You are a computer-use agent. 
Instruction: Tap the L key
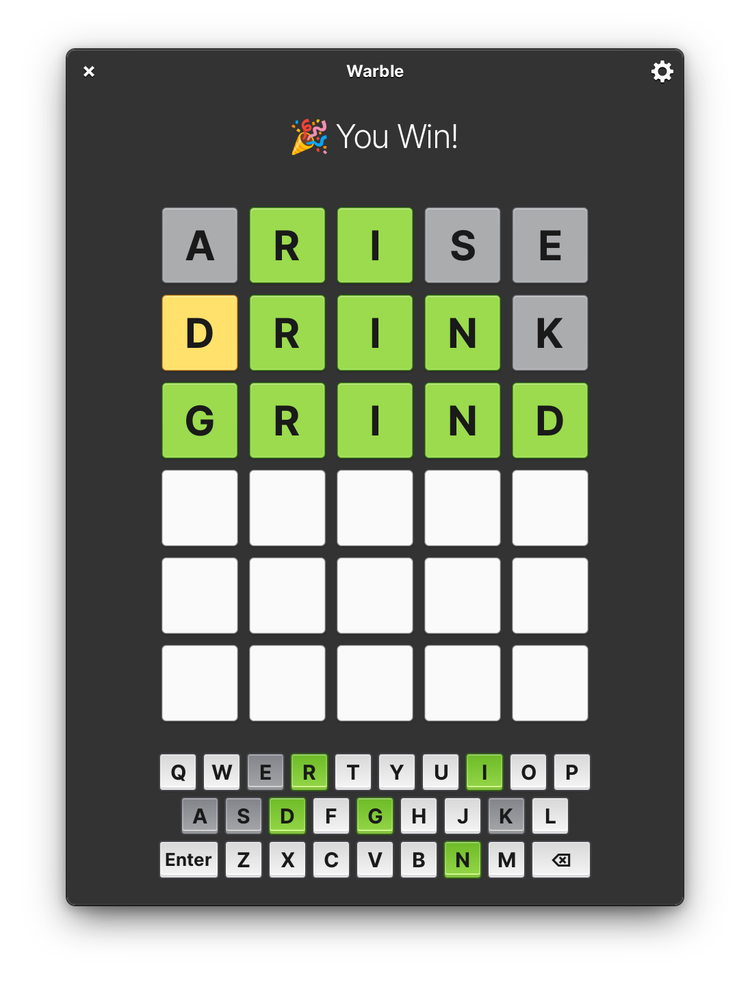(550, 816)
